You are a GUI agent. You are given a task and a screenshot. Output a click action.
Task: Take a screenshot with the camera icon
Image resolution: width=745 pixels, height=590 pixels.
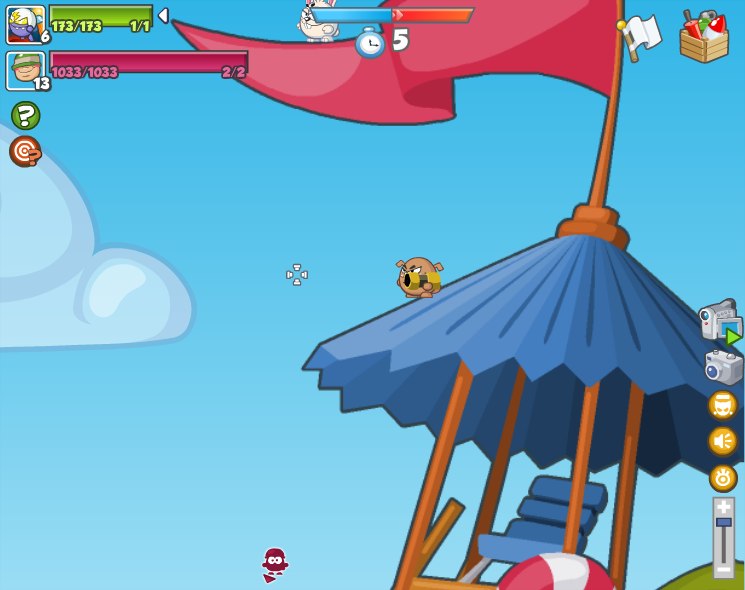coord(724,367)
